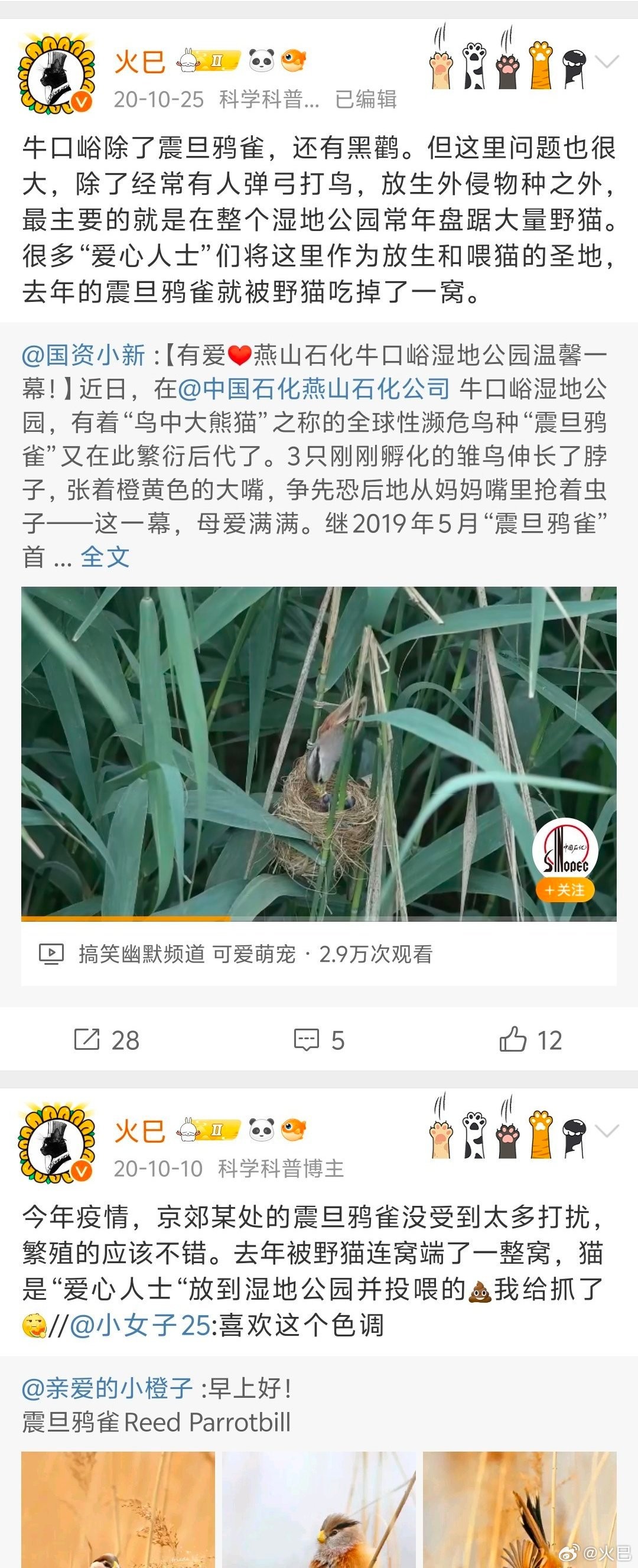Open the first Reed Parrotbill photo
The image size is (638, 1568).
click(118, 1510)
